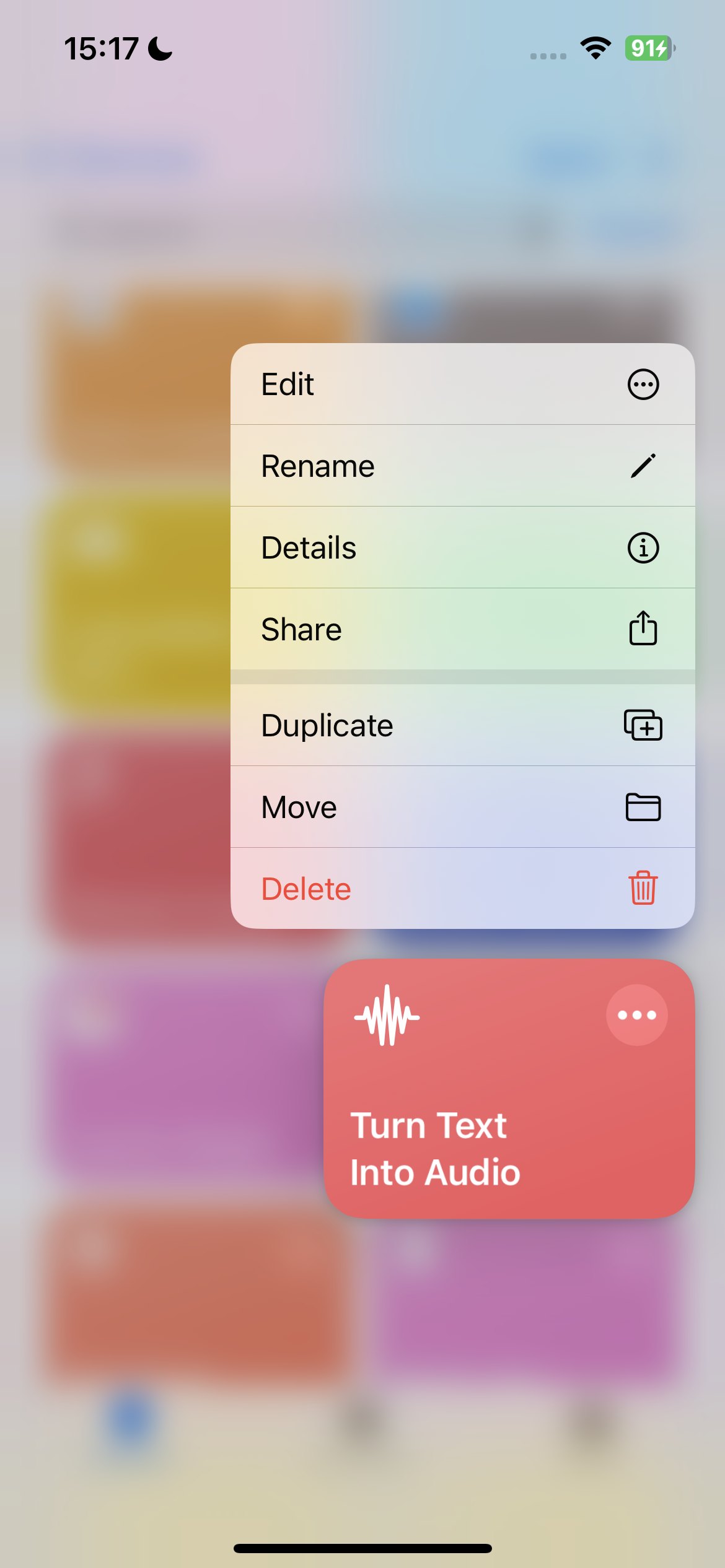This screenshot has height=1568, width=725.
Task: Delete the shortcut
Action: point(462,889)
